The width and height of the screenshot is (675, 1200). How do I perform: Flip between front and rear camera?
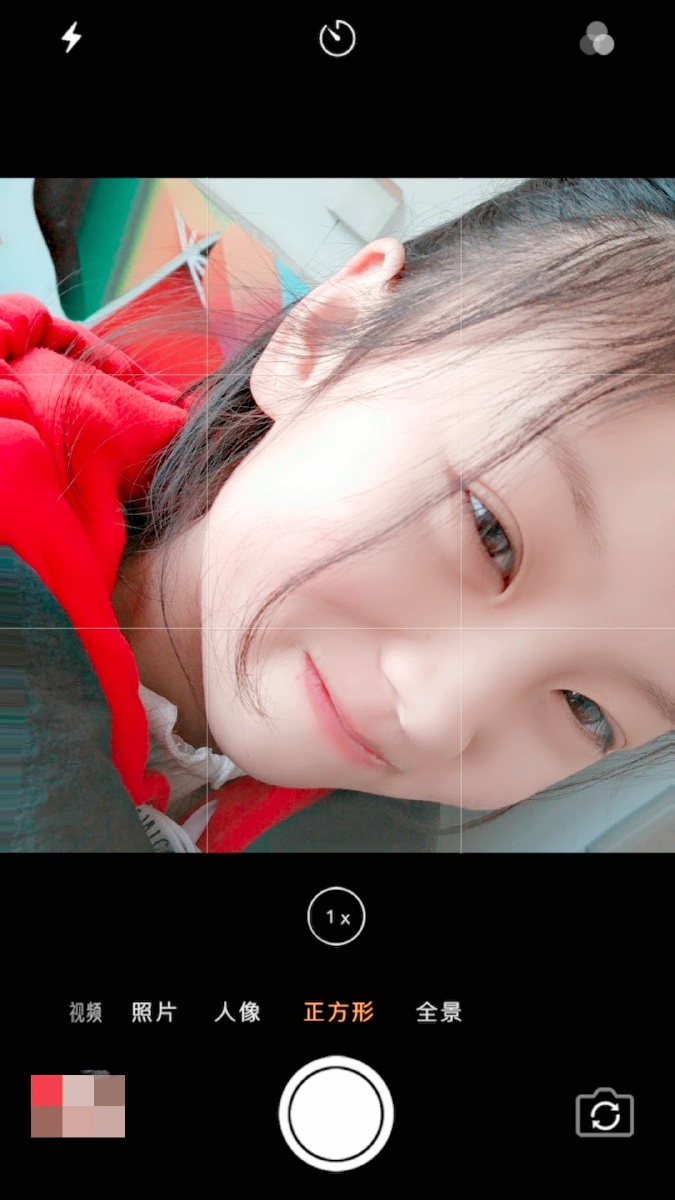pos(605,1113)
